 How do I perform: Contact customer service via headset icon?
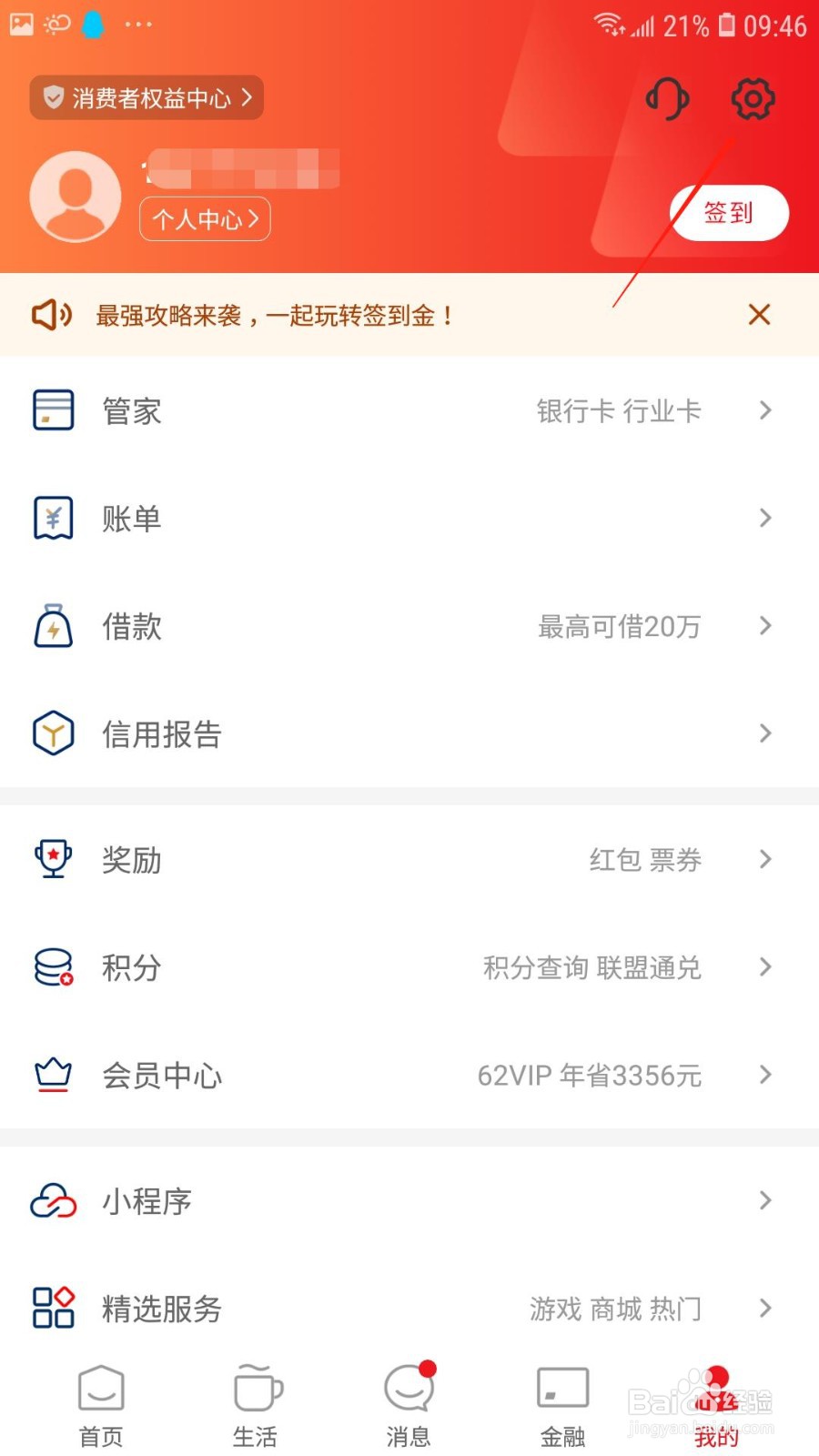click(667, 98)
